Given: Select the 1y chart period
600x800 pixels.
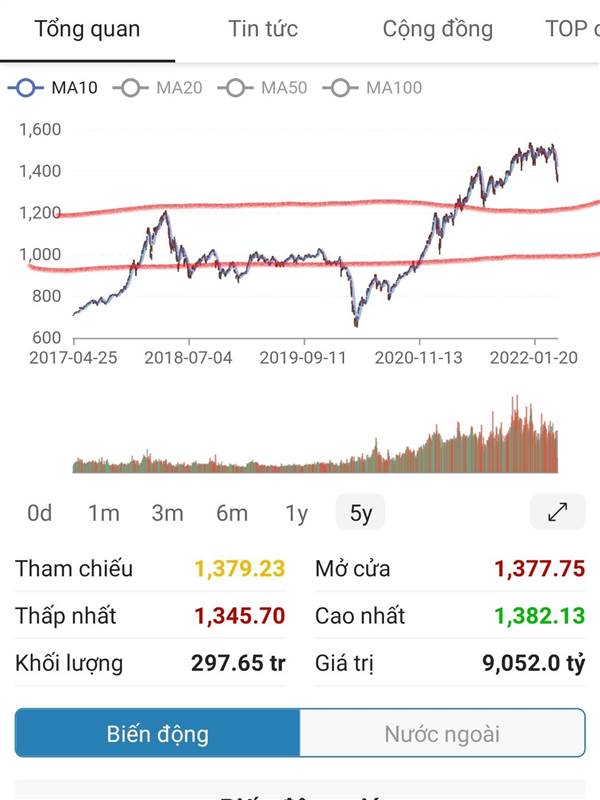Looking at the screenshot, I should [296, 513].
